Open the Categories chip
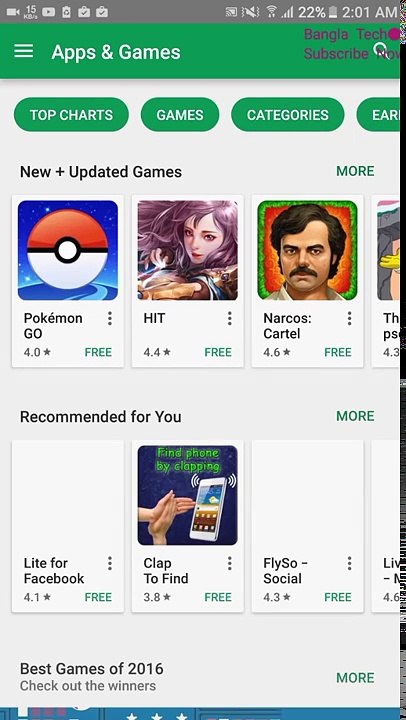The height and width of the screenshot is (720, 406). pos(288,115)
